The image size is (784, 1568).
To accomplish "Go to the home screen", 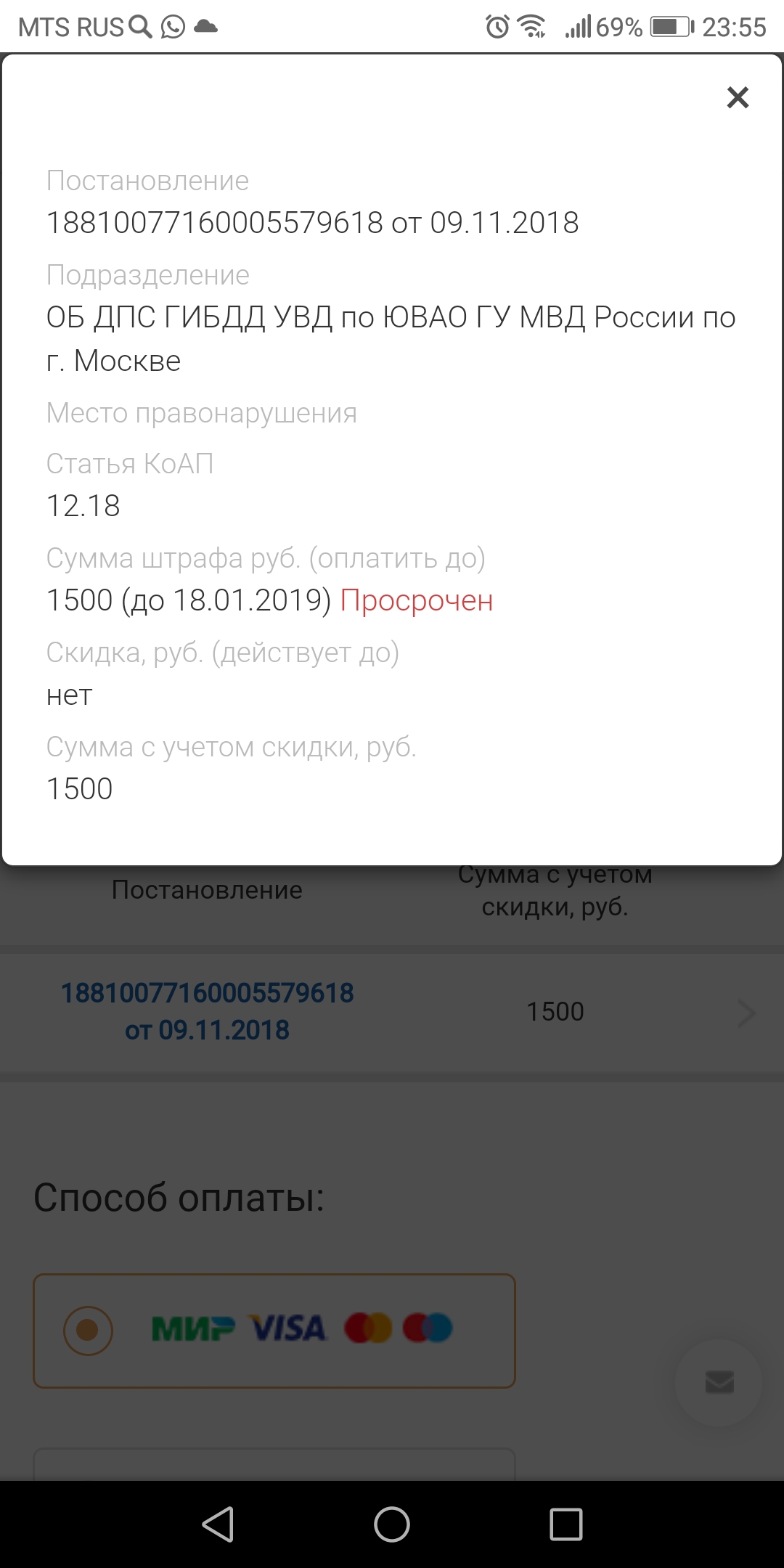I will pyautogui.click(x=392, y=1524).
